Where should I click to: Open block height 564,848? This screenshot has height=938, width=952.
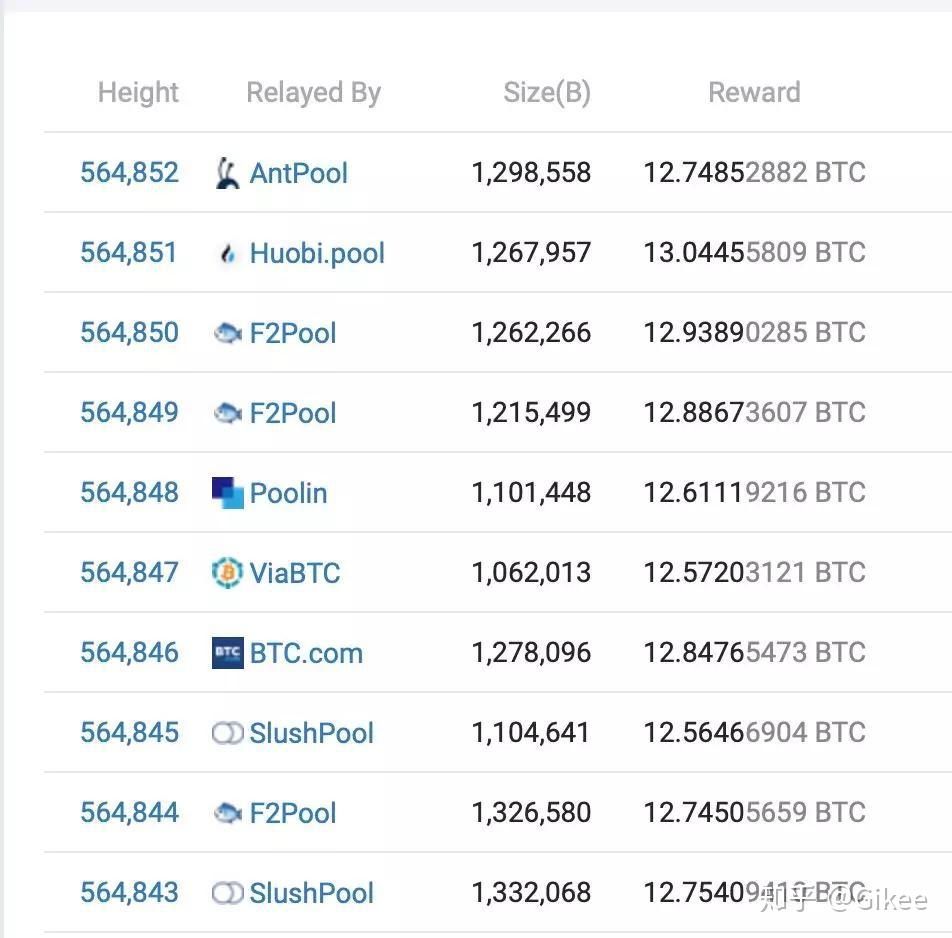click(x=129, y=492)
